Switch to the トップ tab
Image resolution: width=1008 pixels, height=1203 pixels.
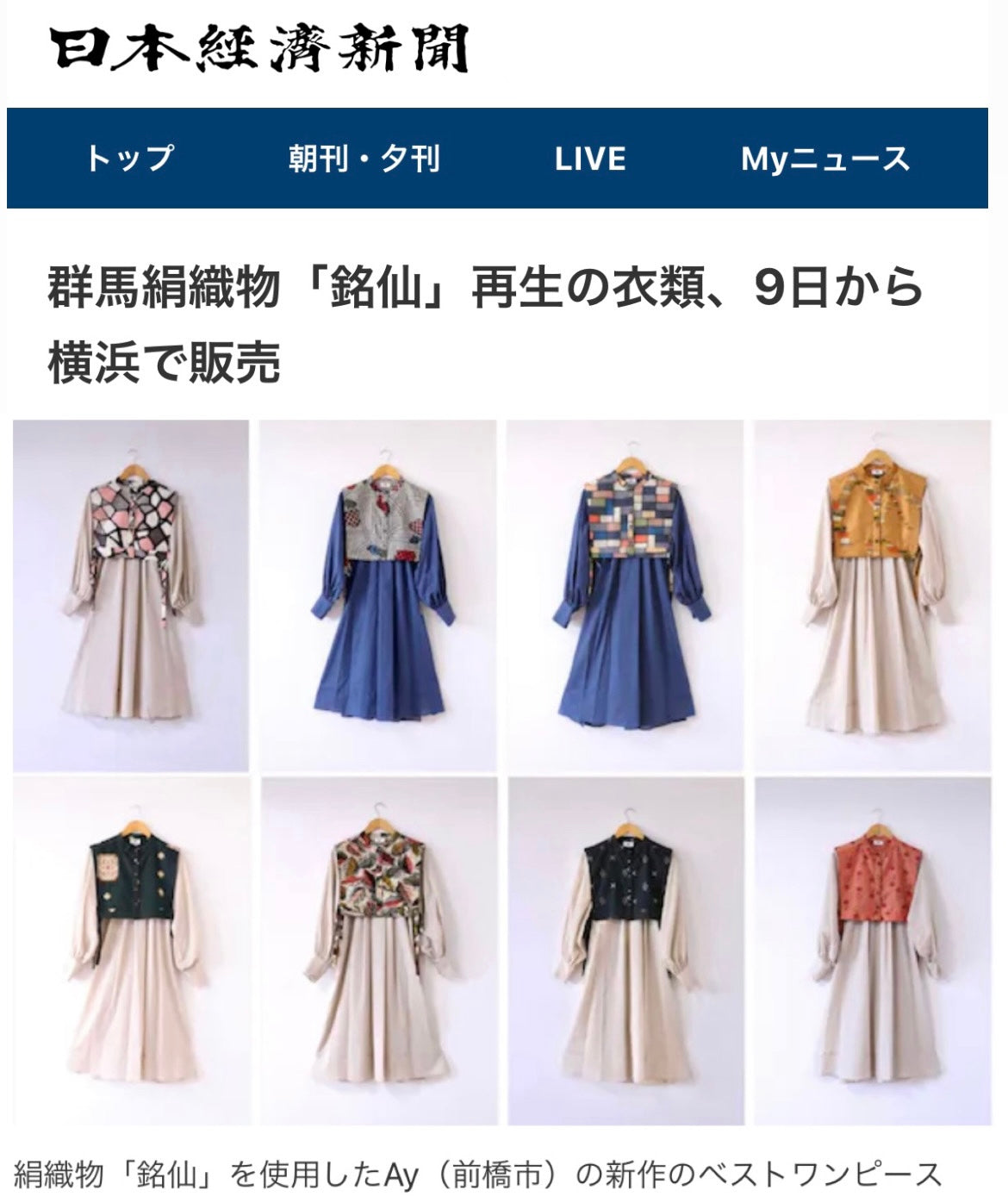[129, 159]
